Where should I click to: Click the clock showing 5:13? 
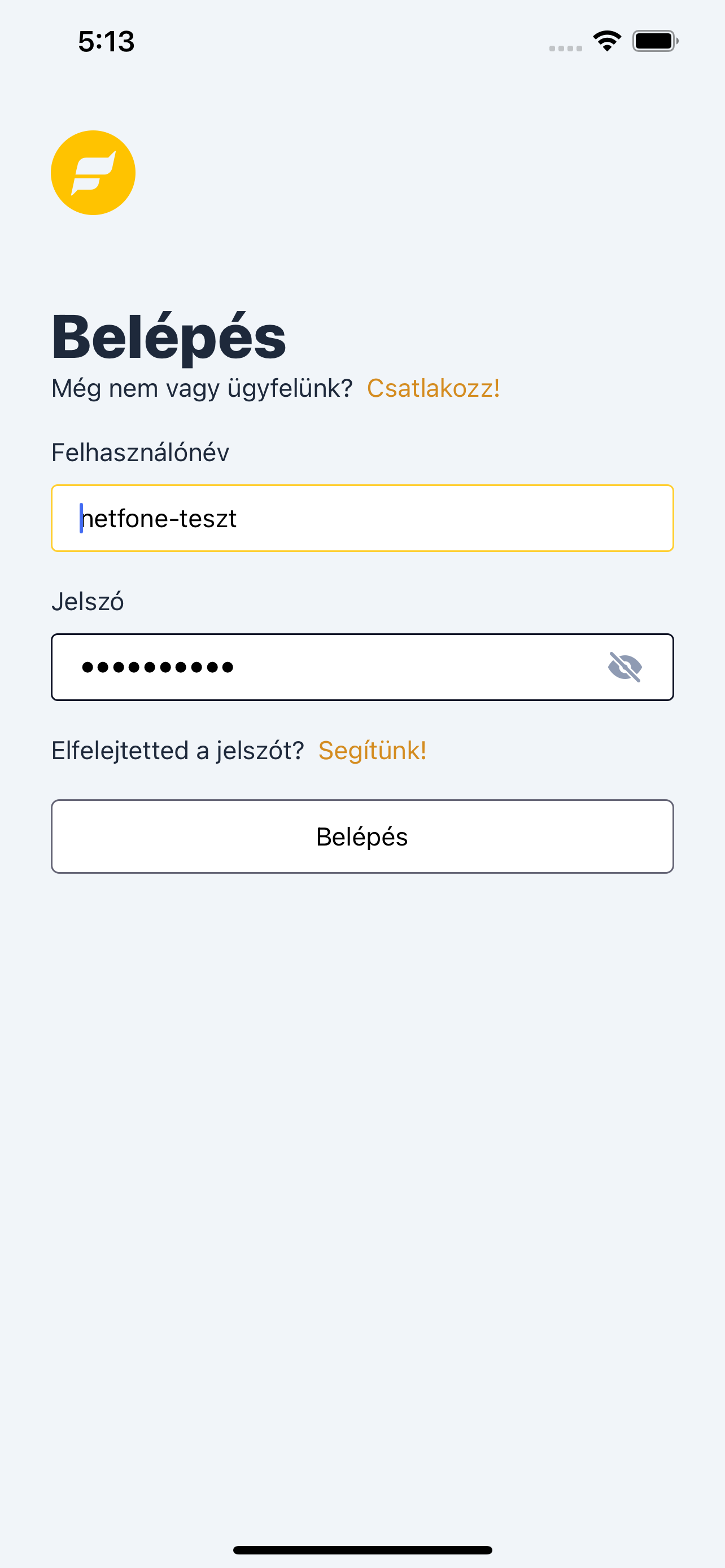pos(107,40)
